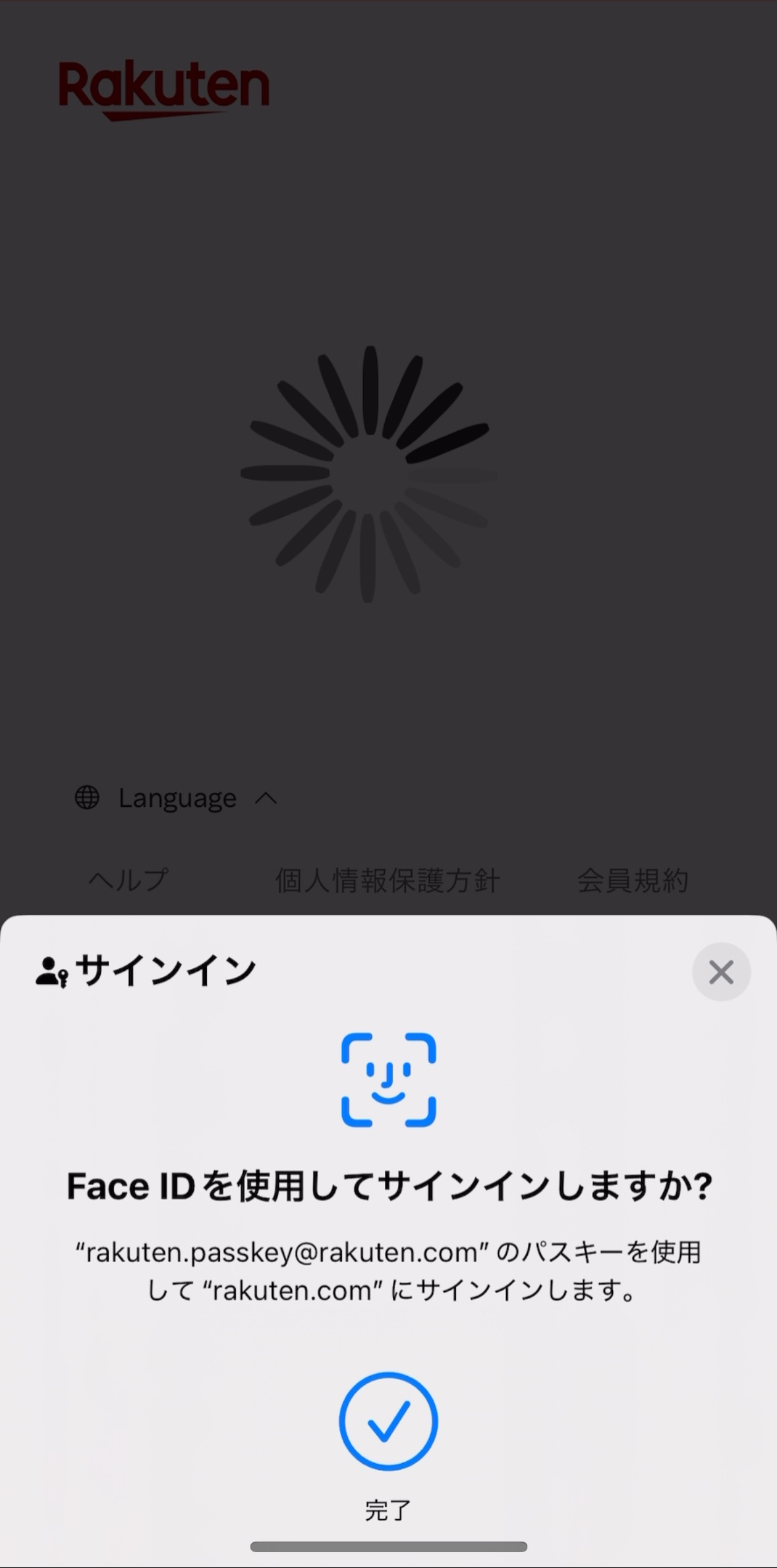Select the globe icon next to Language

point(86,798)
